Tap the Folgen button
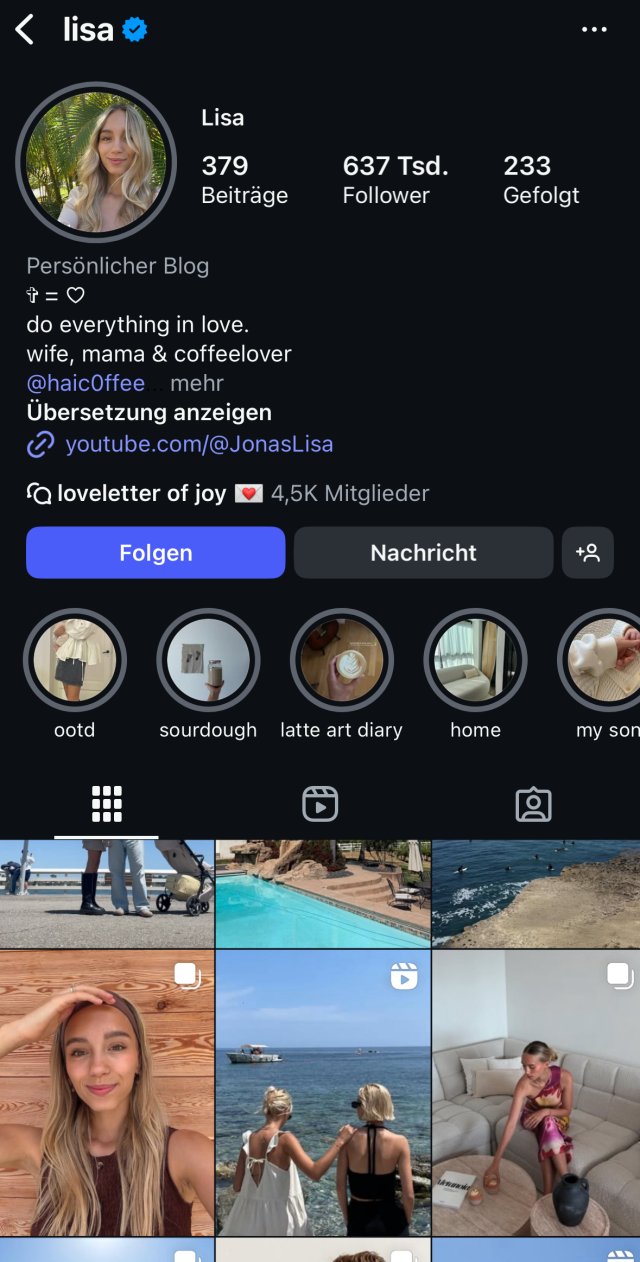 pos(156,553)
